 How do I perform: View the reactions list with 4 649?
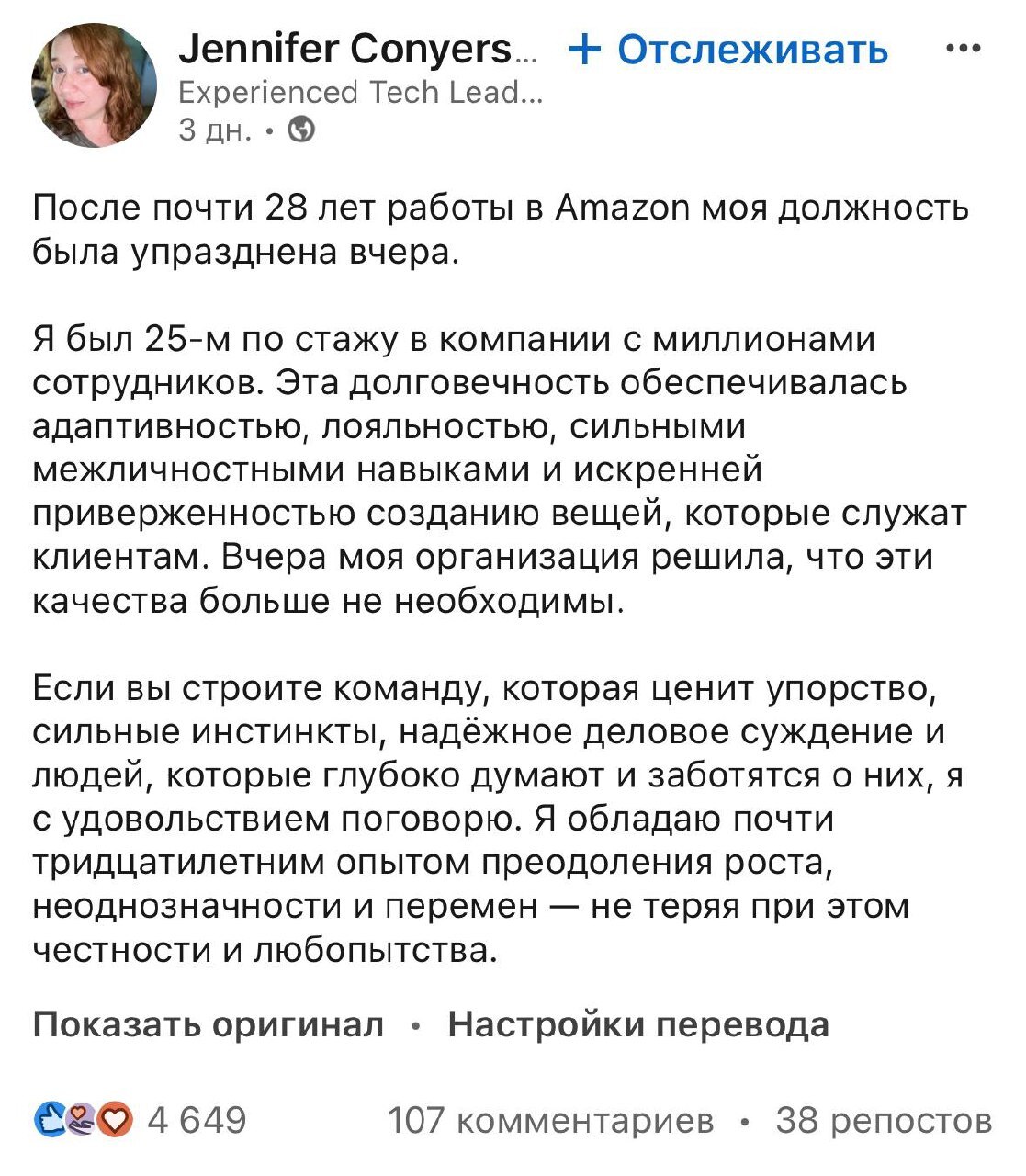141,1120
